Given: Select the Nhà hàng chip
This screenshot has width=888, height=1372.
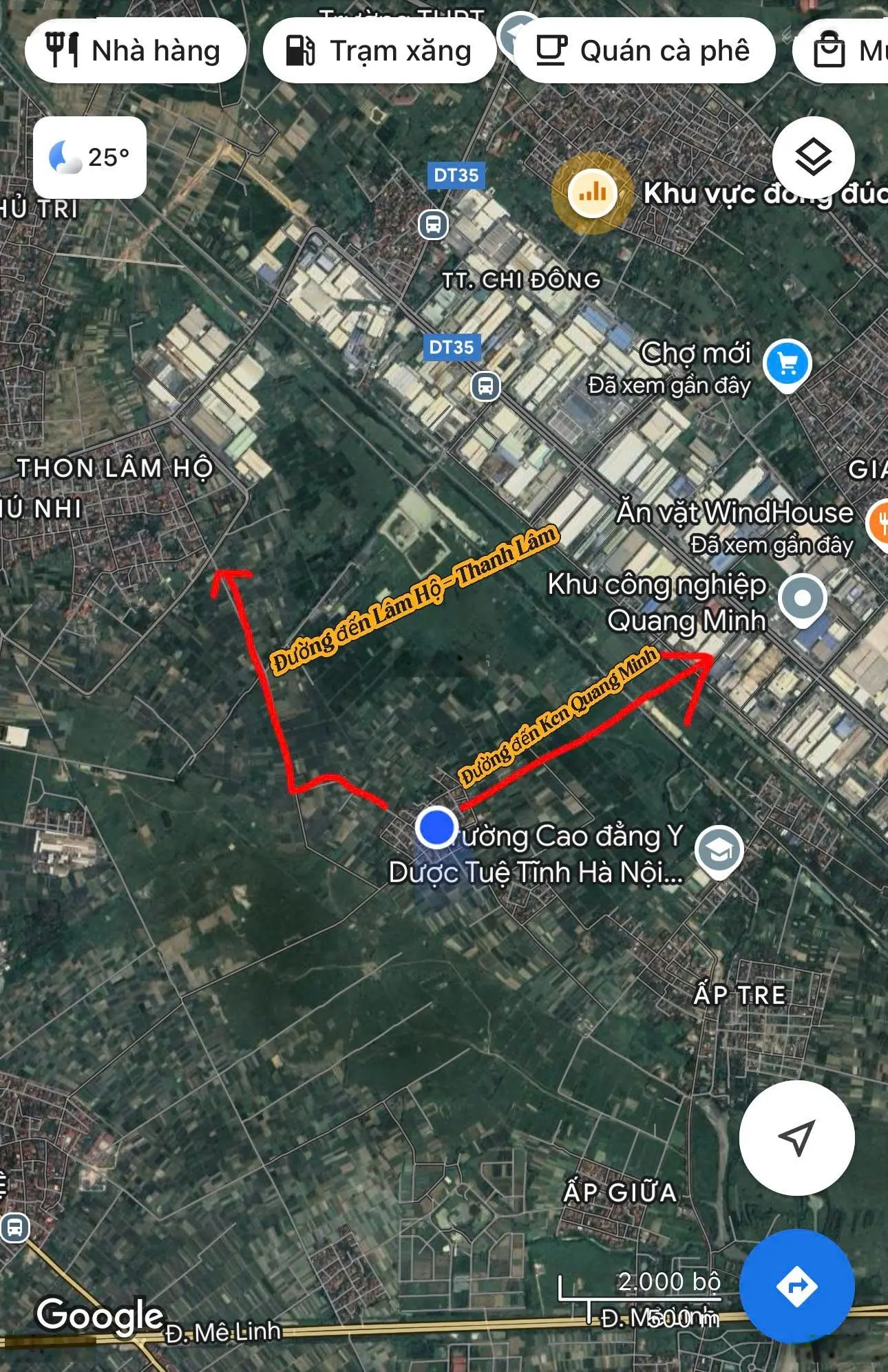Looking at the screenshot, I should (x=135, y=51).
